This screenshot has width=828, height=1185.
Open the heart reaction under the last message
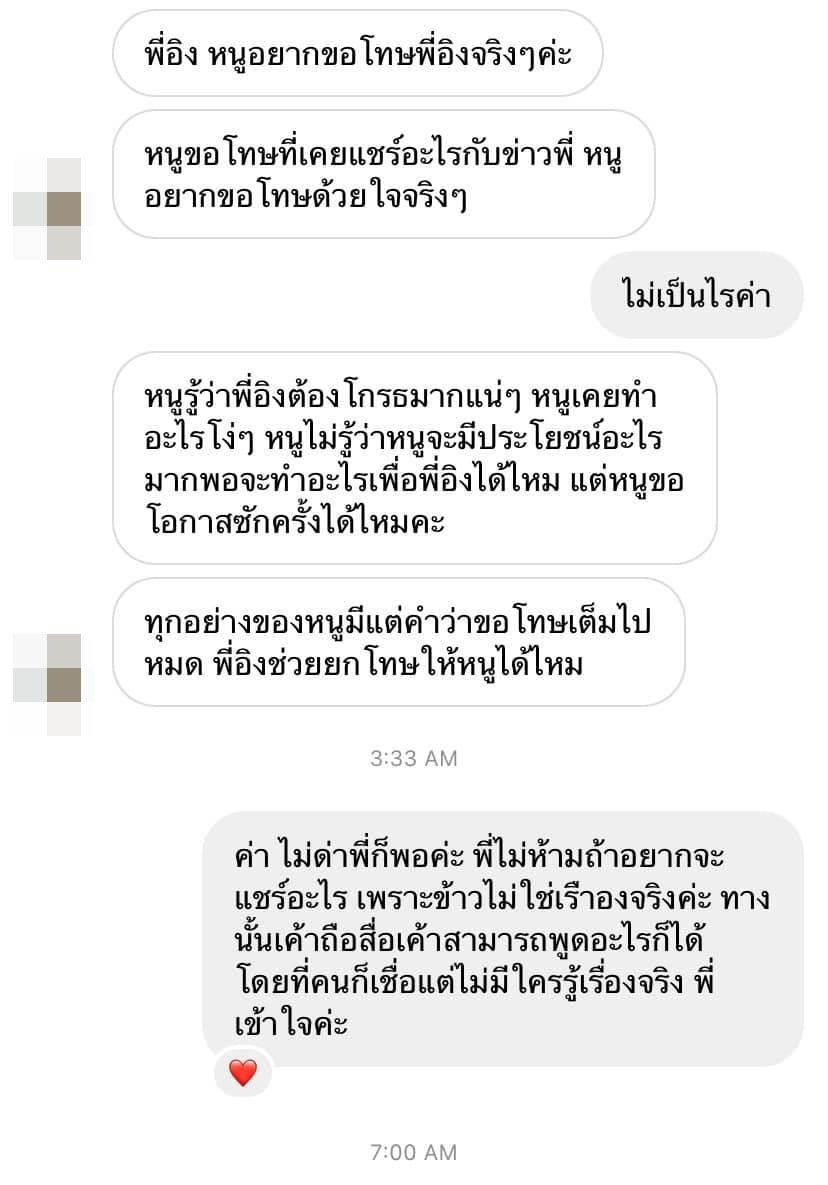pyautogui.click(x=242, y=1073)
